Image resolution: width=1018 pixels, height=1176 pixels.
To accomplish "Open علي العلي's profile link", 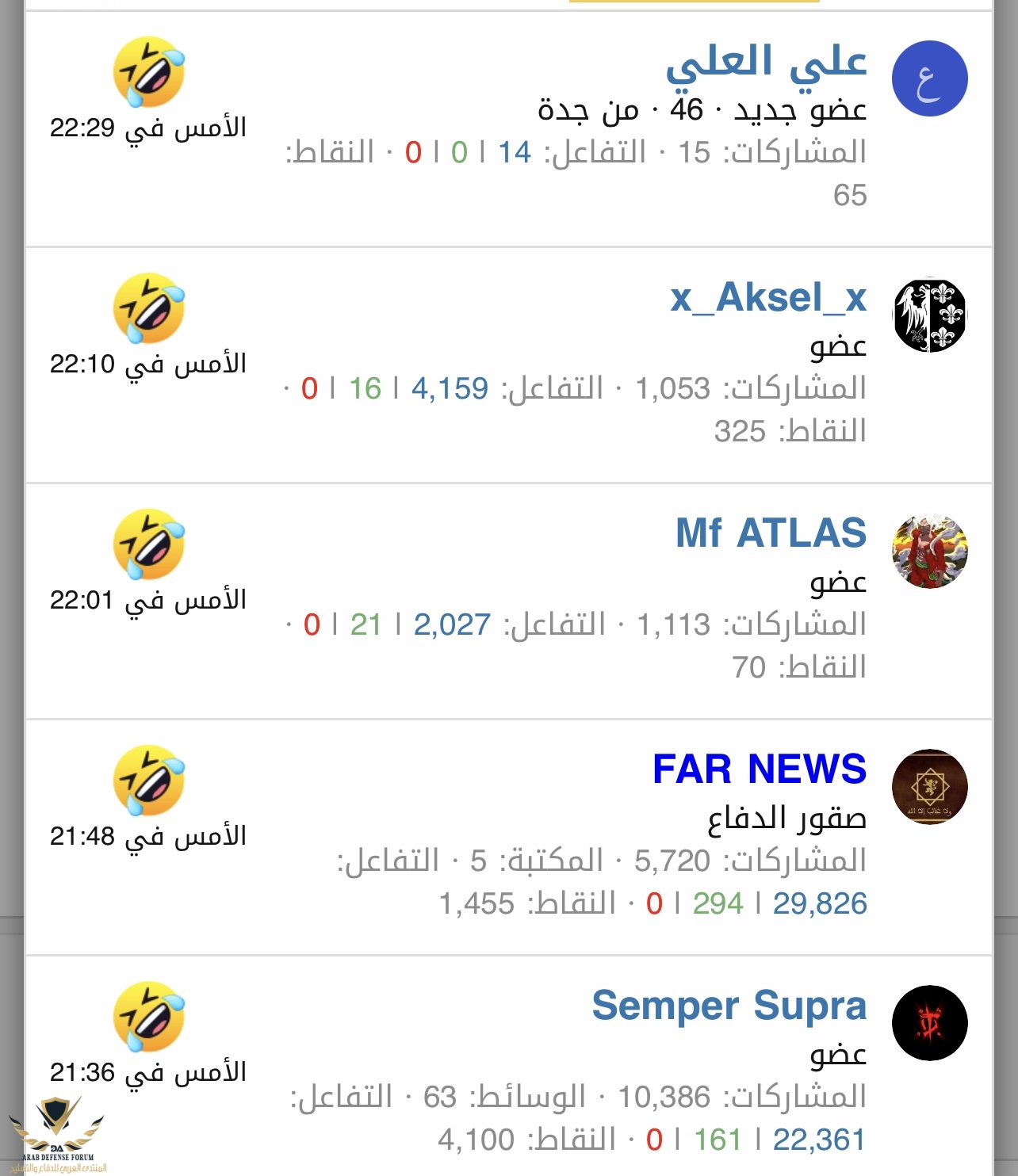I will (766, 62).
